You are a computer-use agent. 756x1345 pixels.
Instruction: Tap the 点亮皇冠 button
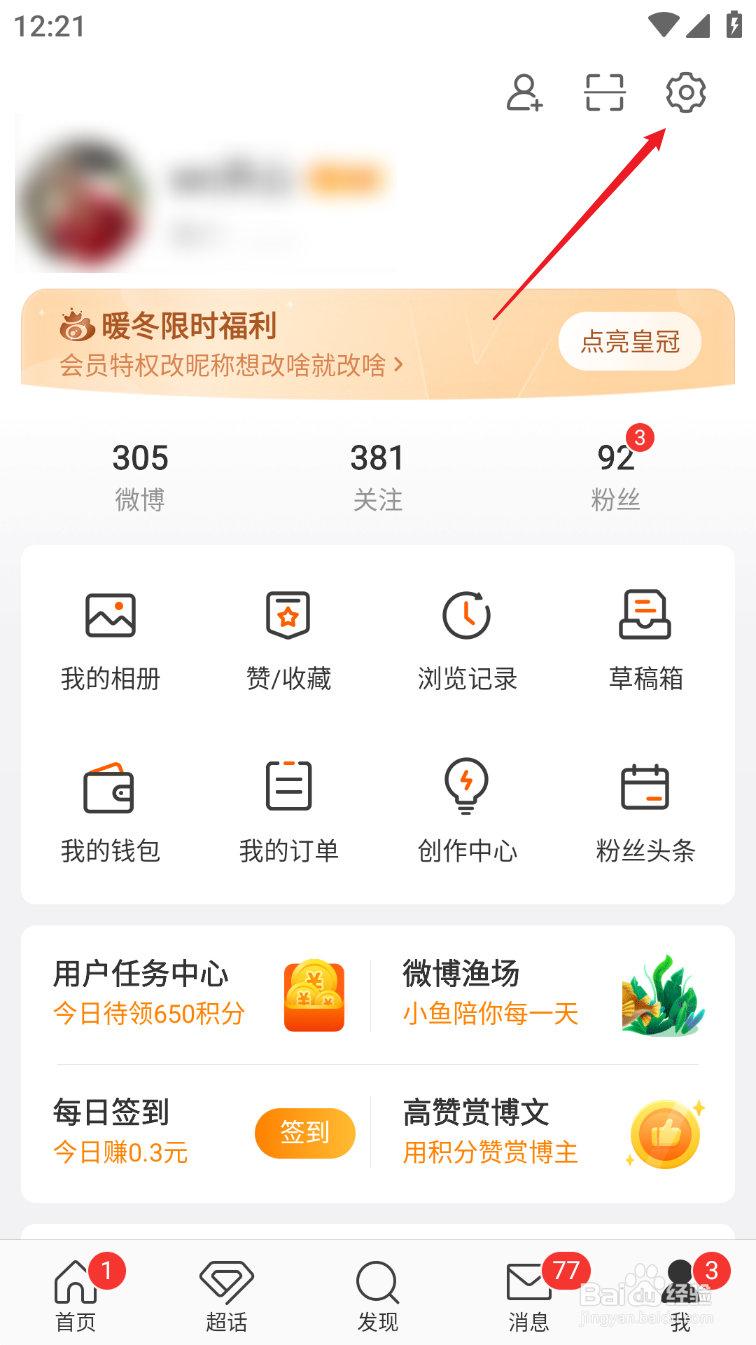pos(630,342)
